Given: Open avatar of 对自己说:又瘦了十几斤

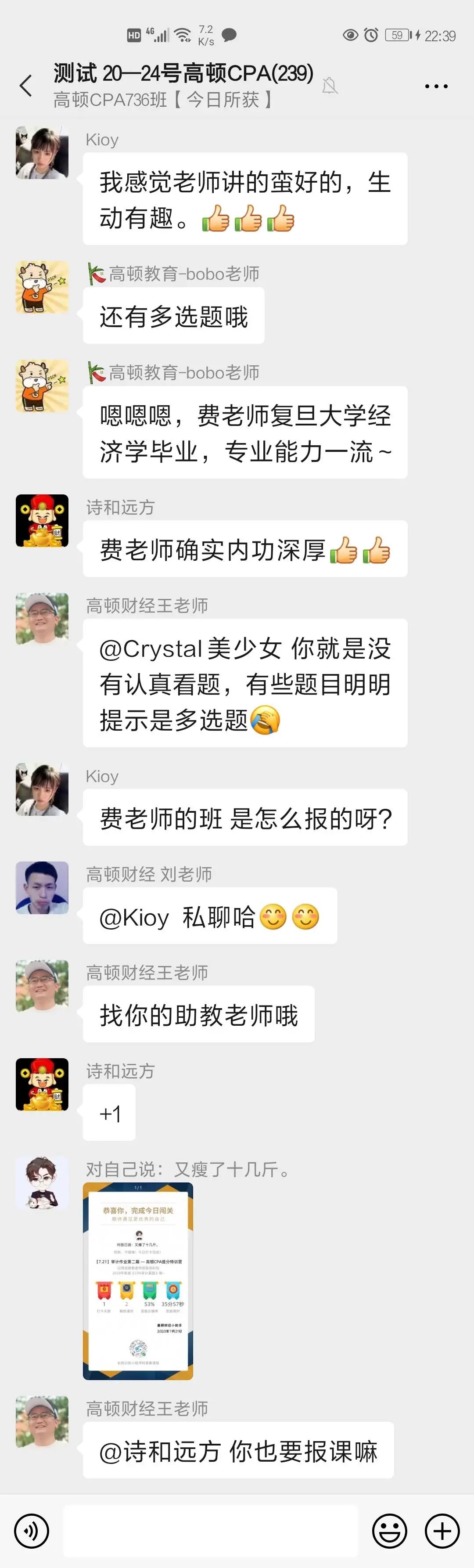Looking at the screenshot, I should [42, 1182].
